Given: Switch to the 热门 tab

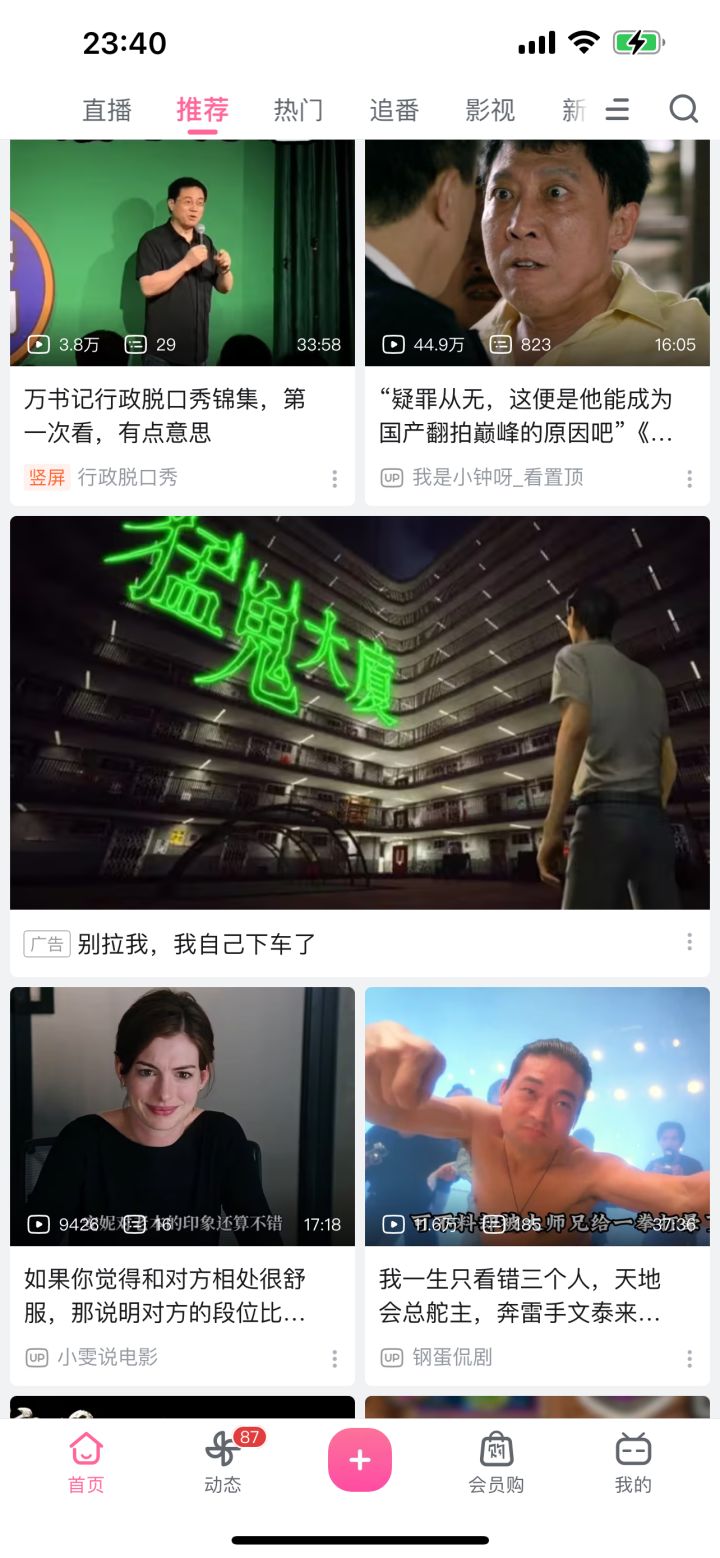Looking at the screenshot, I should 298,110.
